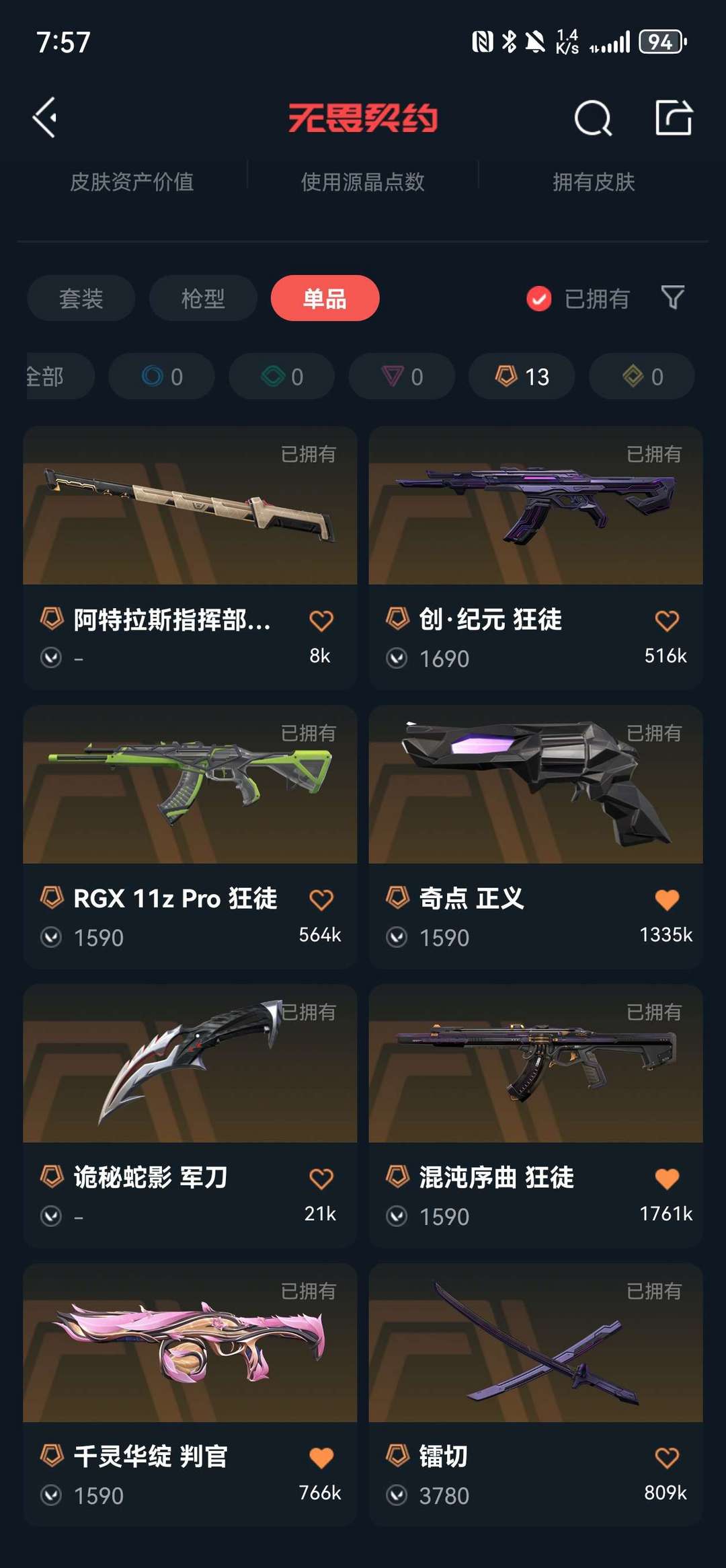Filter by the orange tier chip showing 13
The width and height of the screenshot is (726, 1568).
pos(522,376)
